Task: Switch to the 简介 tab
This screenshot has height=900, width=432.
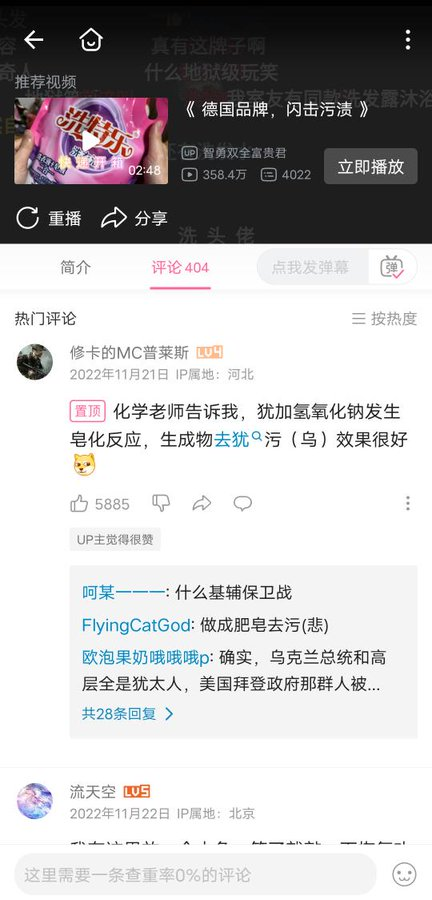Action: pos(76,267)
